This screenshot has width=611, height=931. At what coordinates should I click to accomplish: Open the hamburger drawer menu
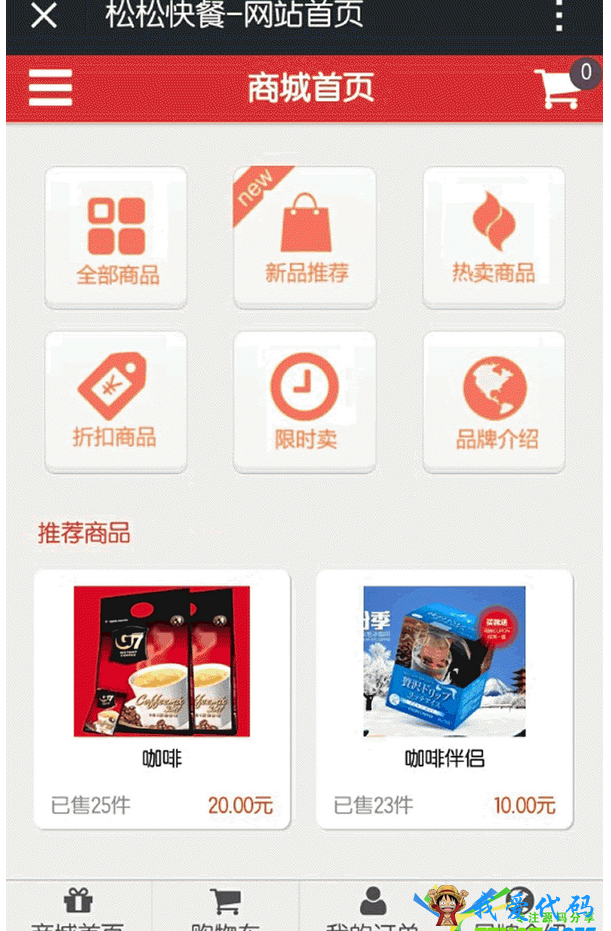[x=50, y=88]
